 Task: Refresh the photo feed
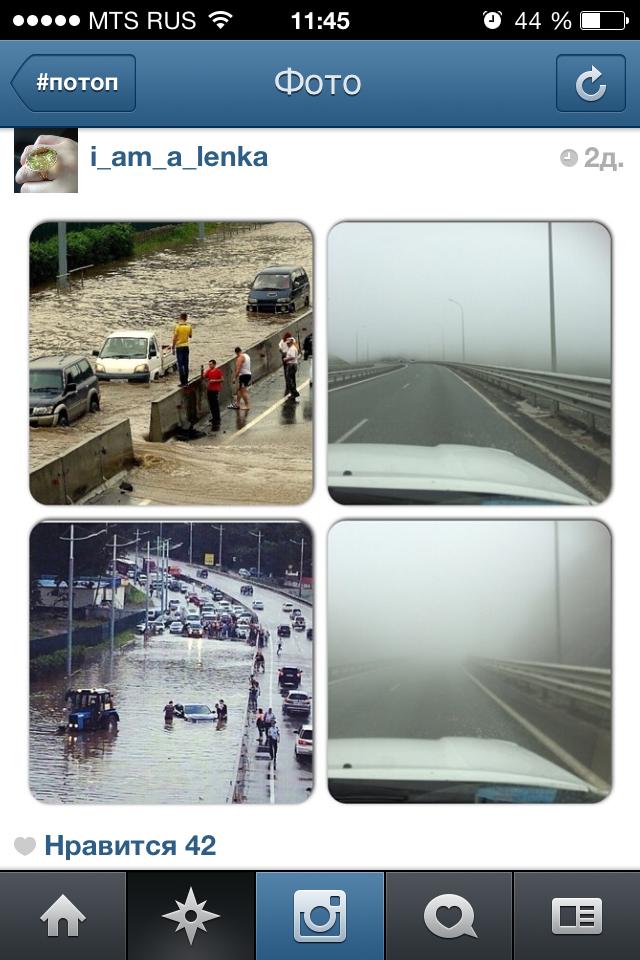point(590,83)
